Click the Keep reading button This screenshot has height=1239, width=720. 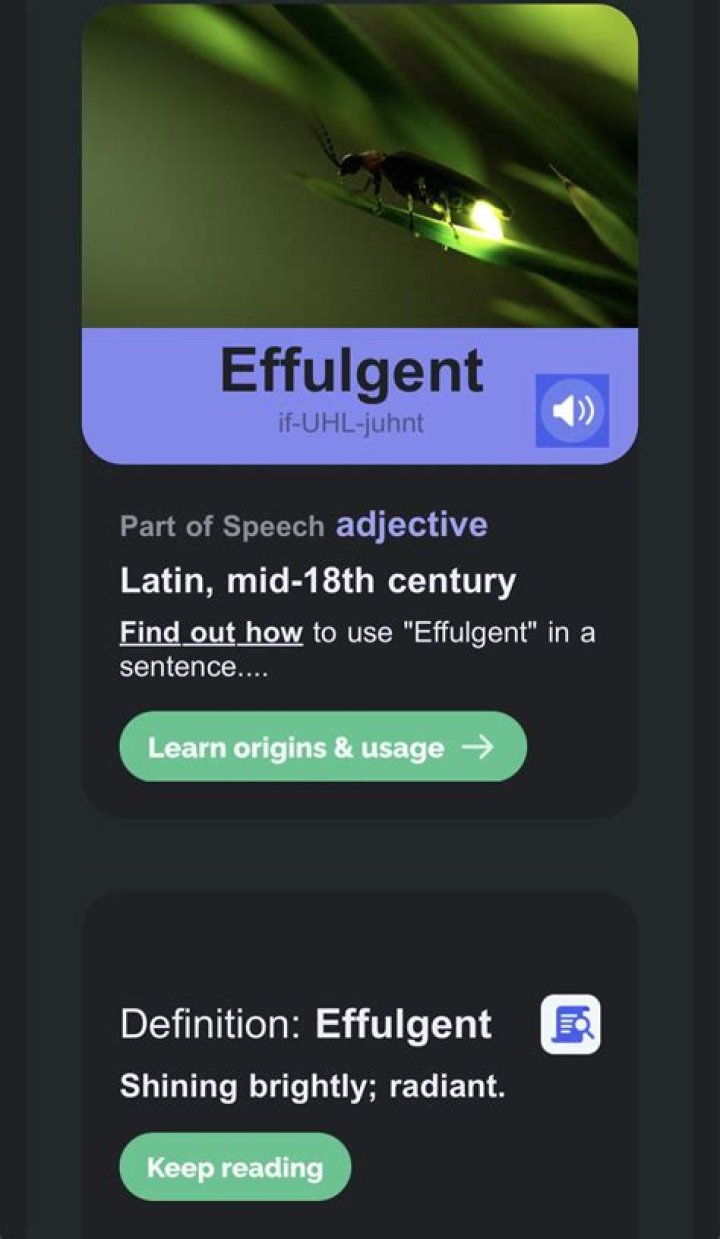[234, 1166]
